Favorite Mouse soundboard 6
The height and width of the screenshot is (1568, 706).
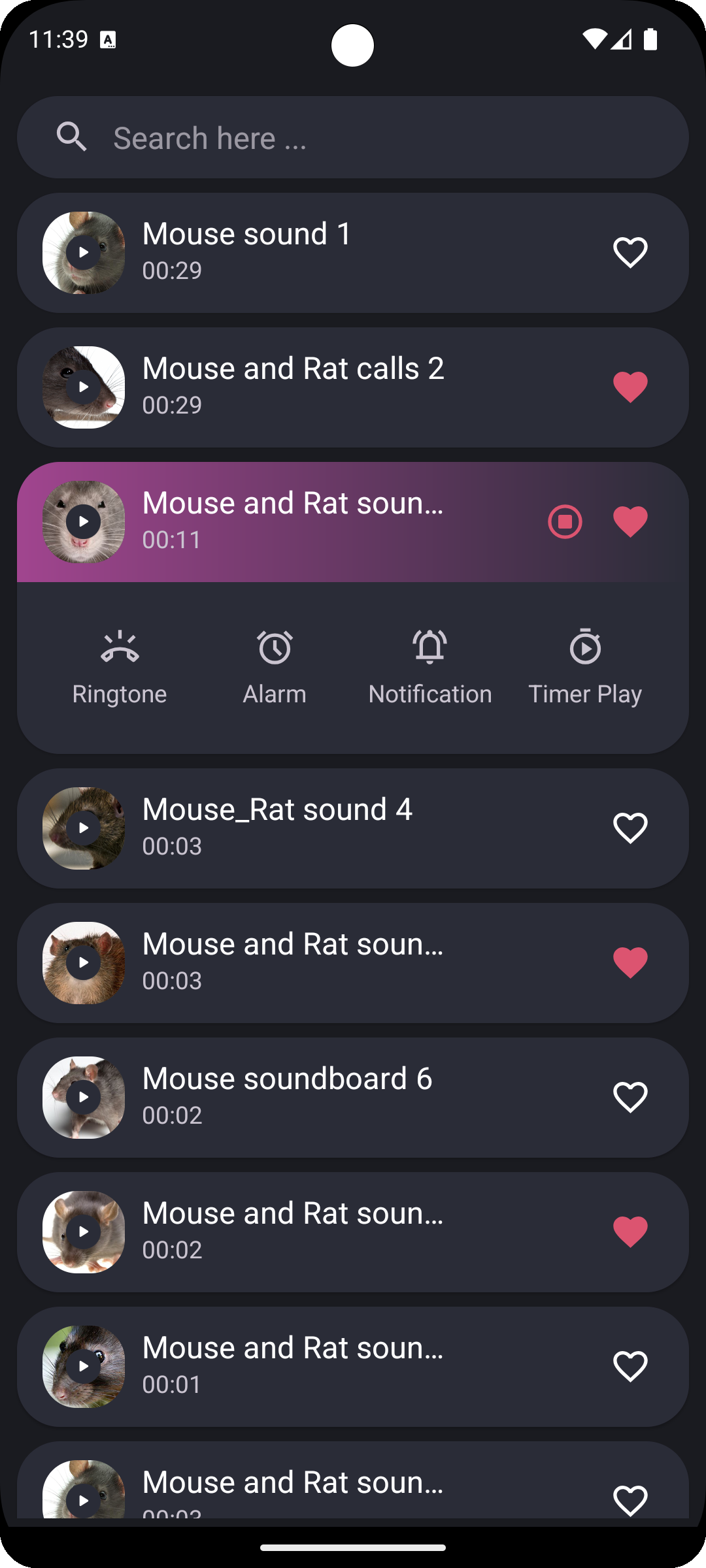[630, 1098]
